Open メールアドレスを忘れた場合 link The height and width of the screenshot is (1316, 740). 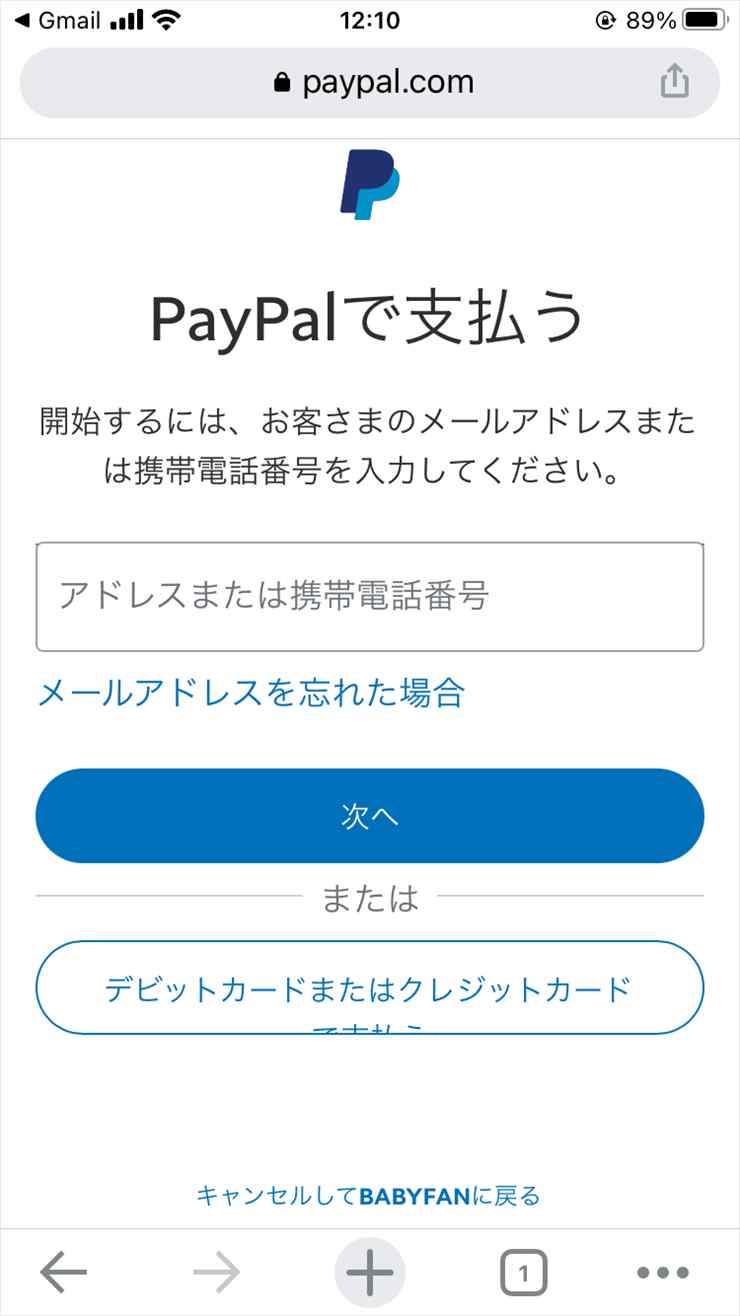pyautogui.click(x=251, y=692)
